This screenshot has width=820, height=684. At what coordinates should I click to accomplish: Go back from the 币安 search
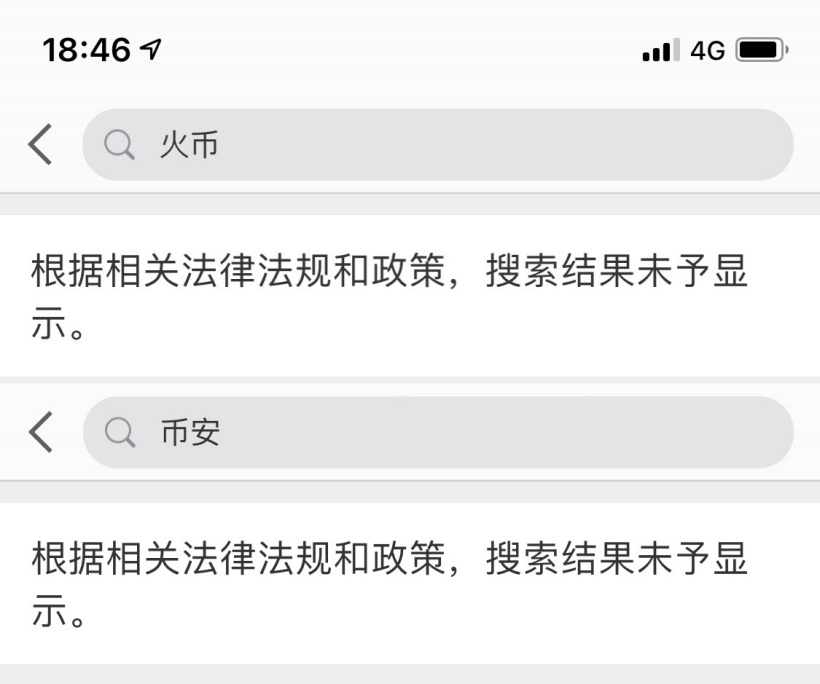pos(40,432)
